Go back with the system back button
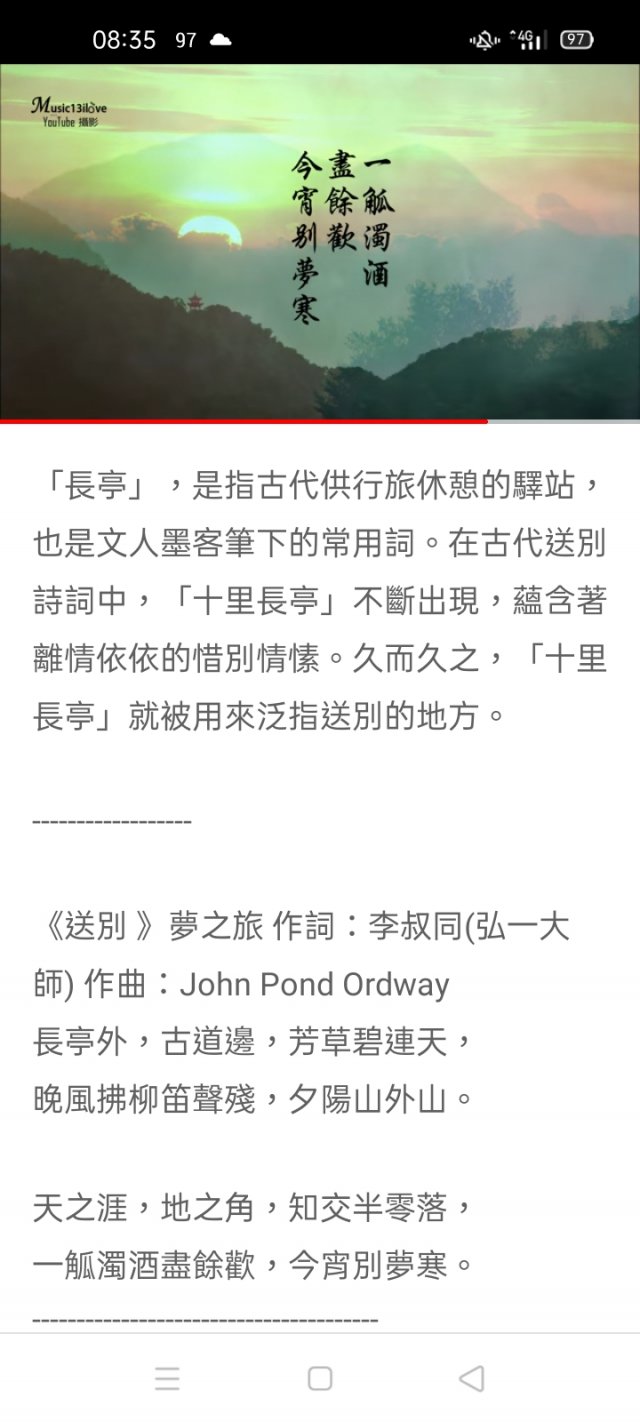The height and width of the screenshot is (1422, 640). 471,1379
